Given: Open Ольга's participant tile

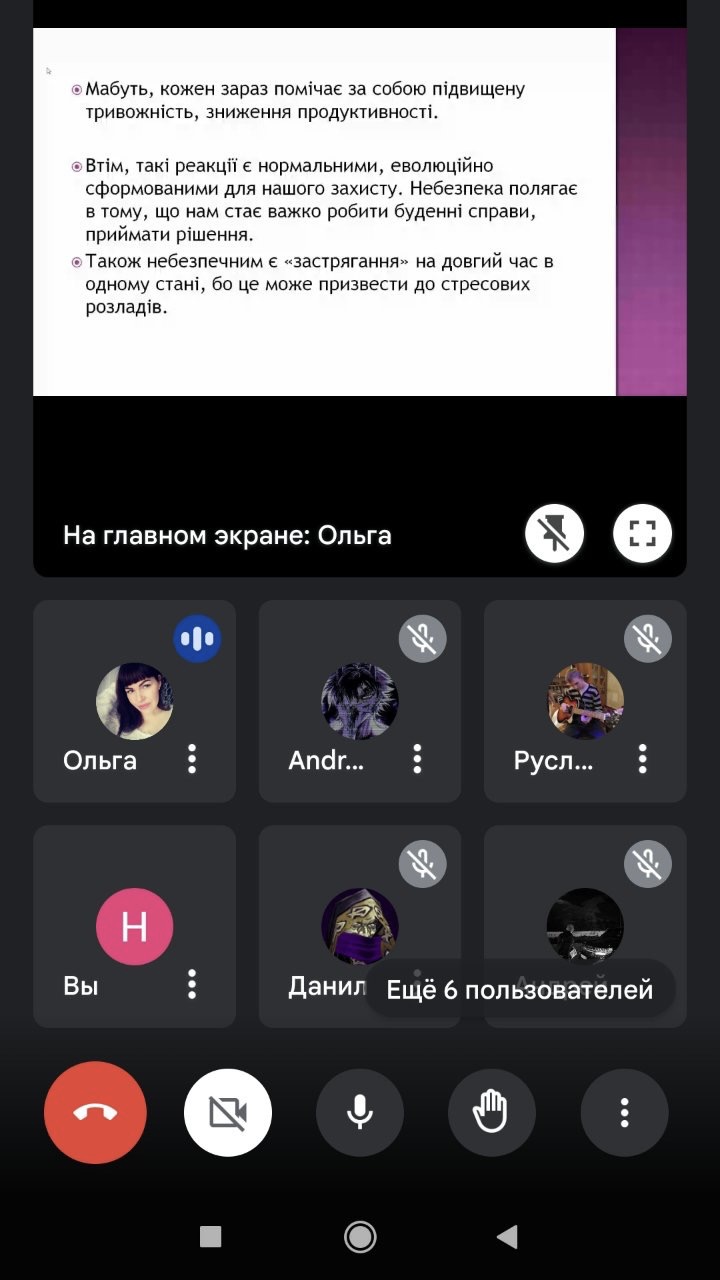Looking at the screenshot, I should click(134, 701).
